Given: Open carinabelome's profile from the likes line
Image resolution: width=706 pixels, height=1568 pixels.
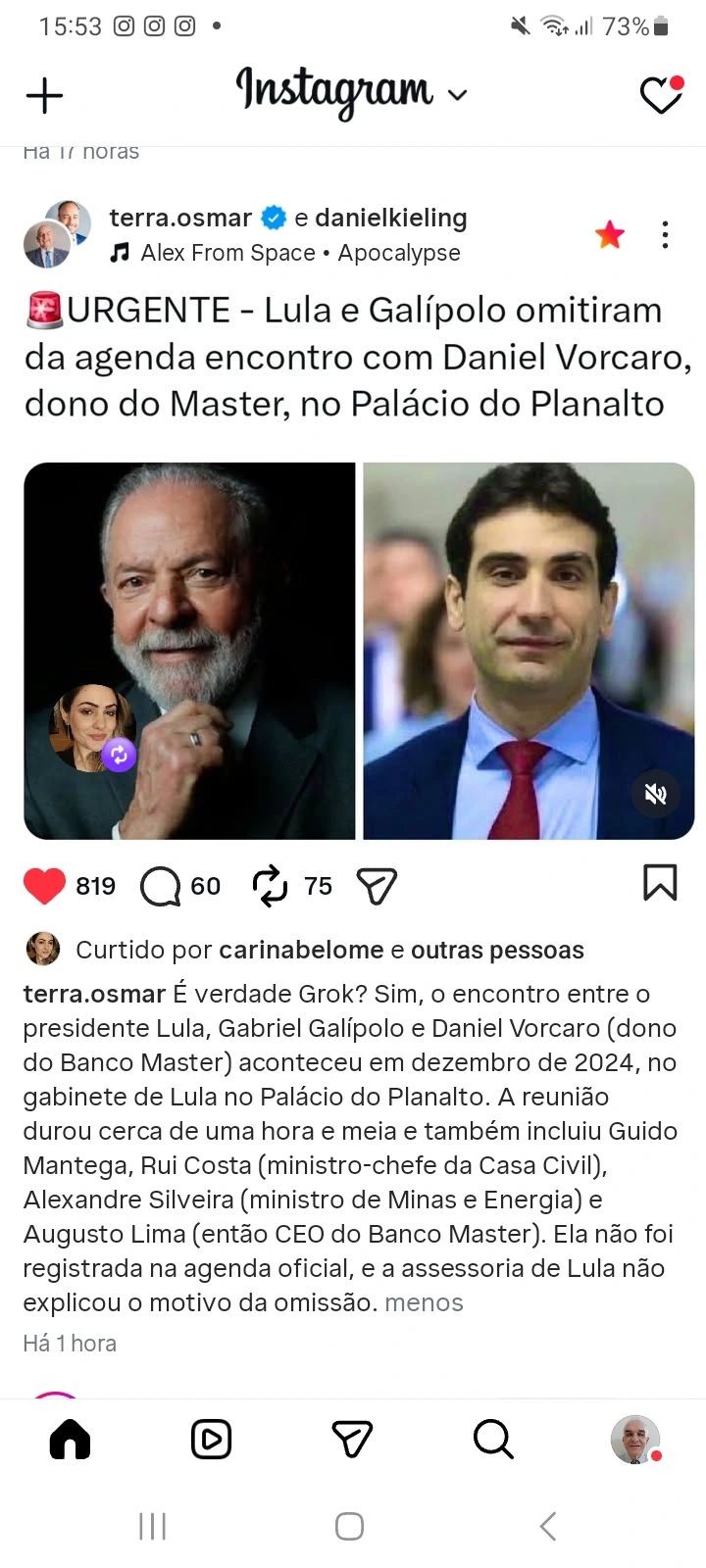Looking at the screenshot, I should coord(300,950).
